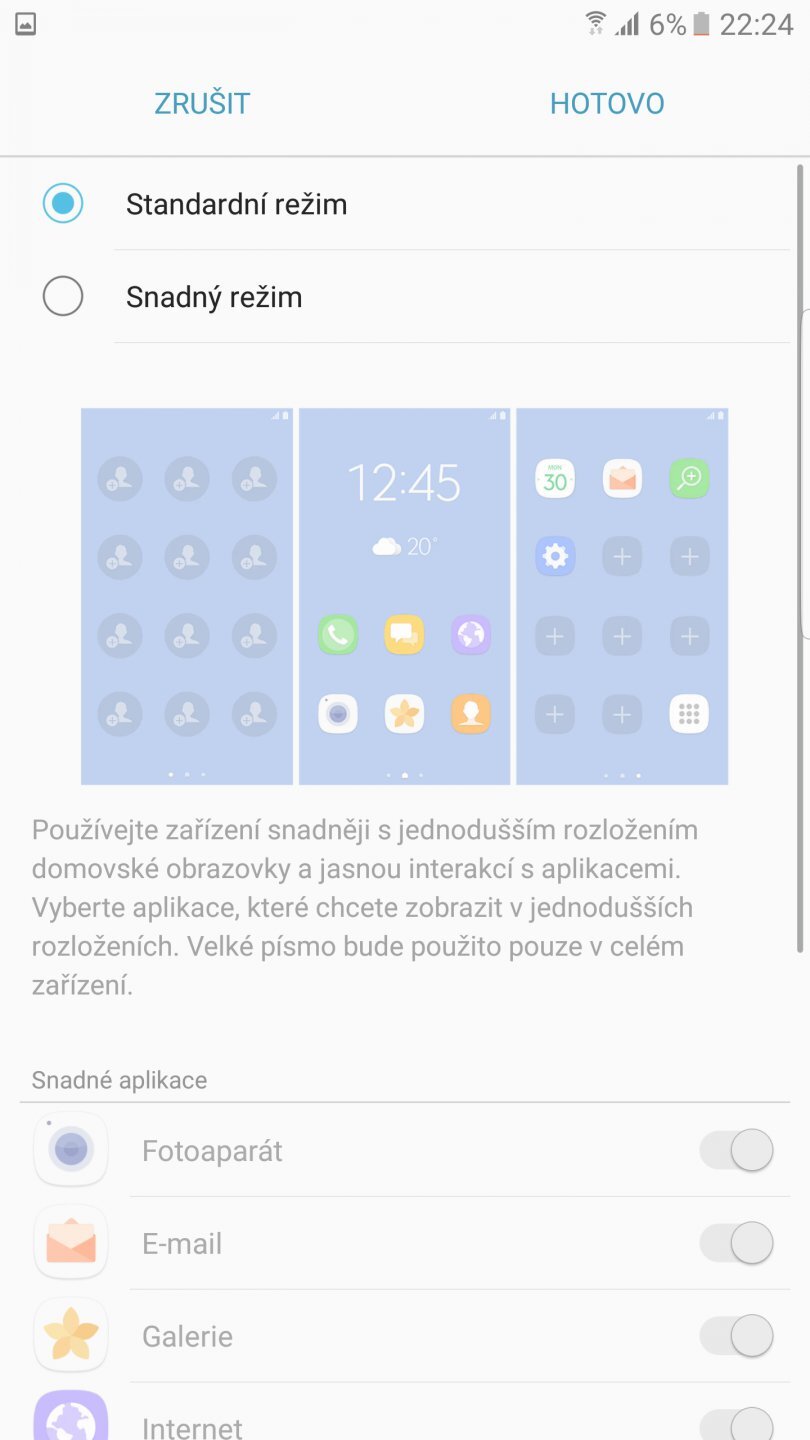The height and width of the screenshot is (1440, 810).
Task: Enable the Galerie toggle switch
Action: pyautogui.click(x=736, y=1335)
